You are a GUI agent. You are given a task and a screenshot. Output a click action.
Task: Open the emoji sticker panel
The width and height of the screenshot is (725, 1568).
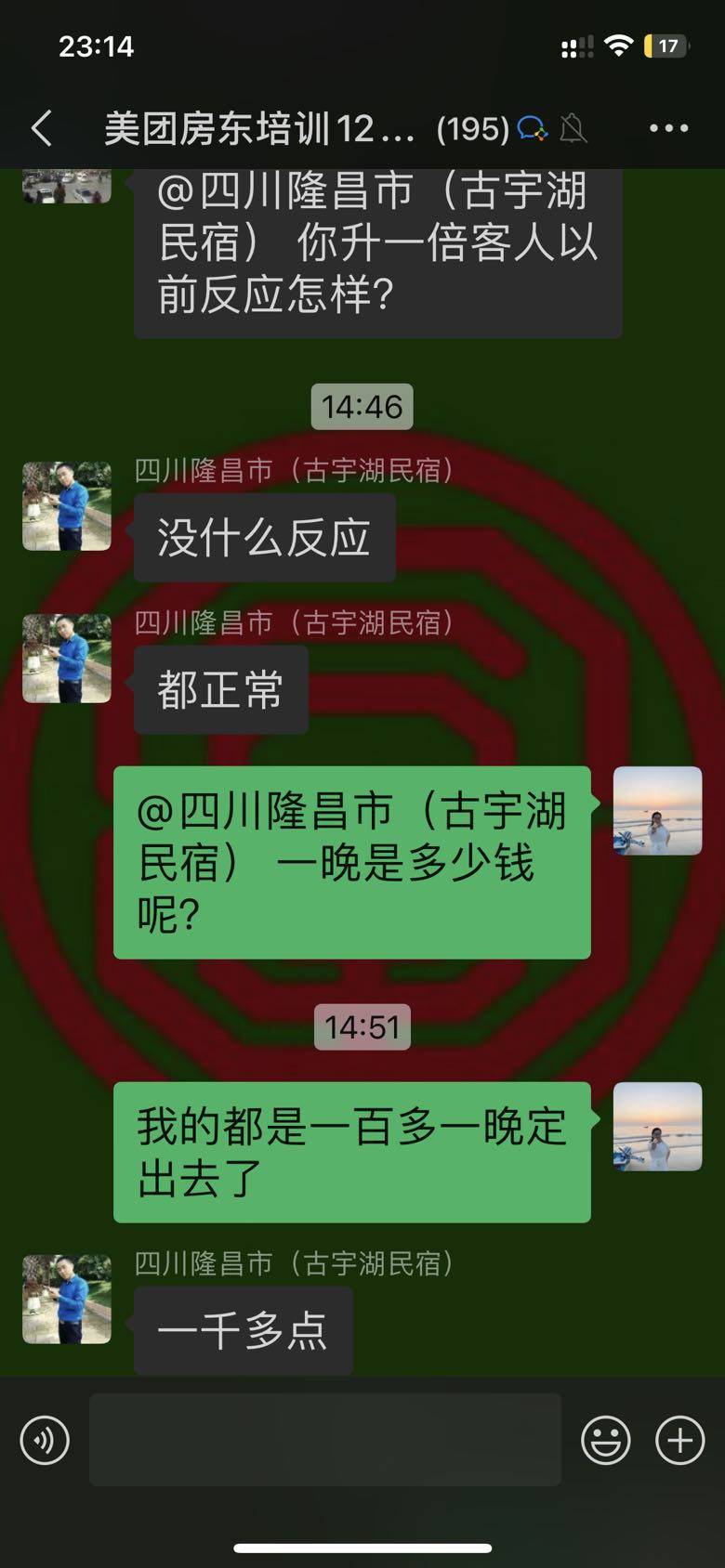(x=605, y=1441)
